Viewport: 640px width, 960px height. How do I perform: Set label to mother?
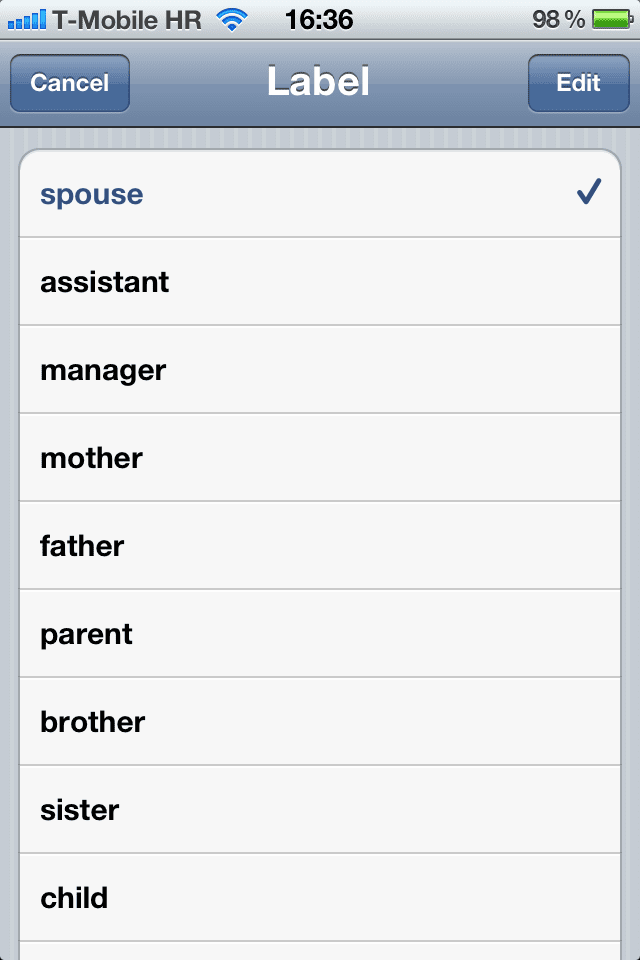coord(320,458)
